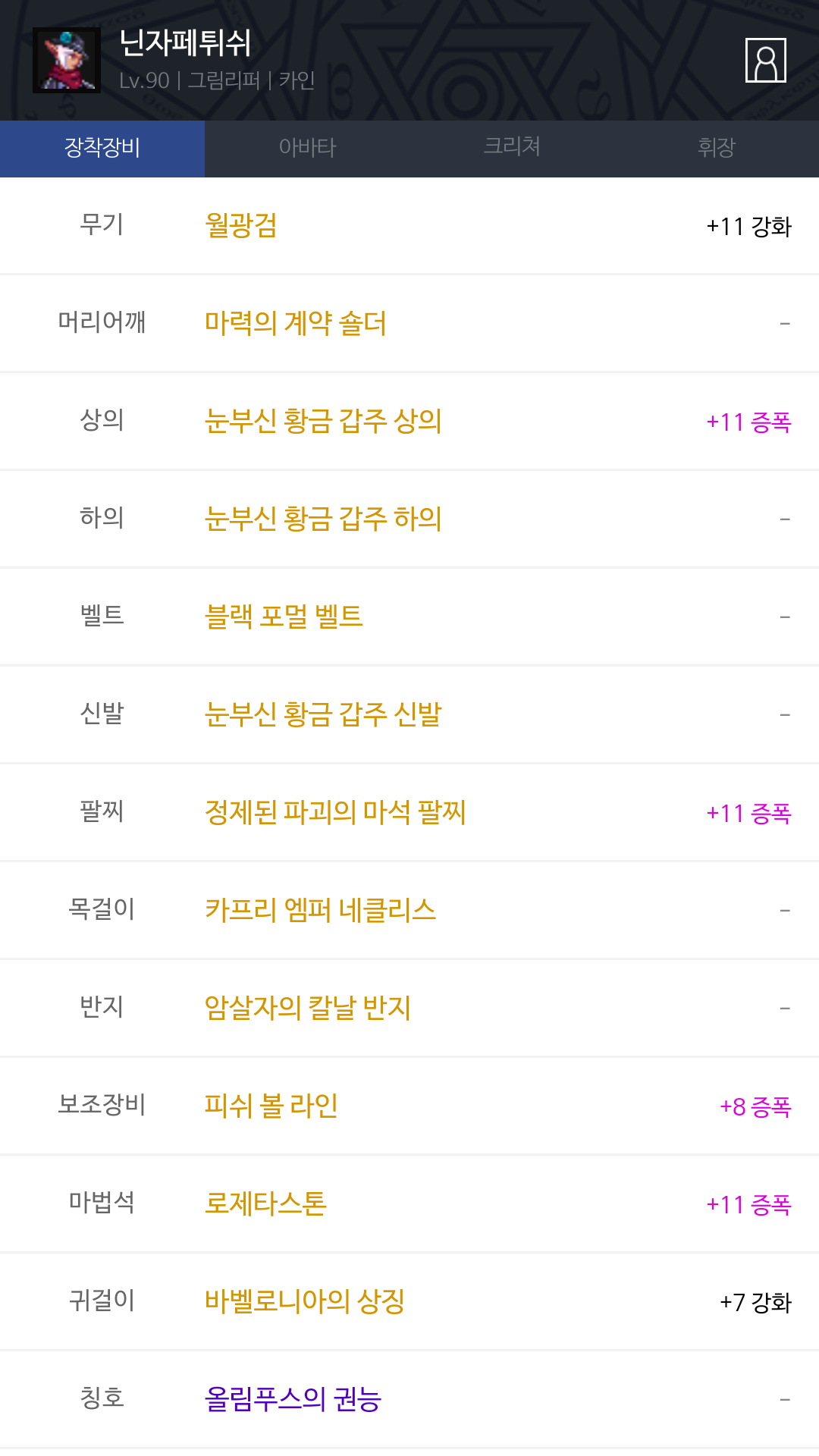This screenshot has width=819, height=1456.
Task: Open 눈부신 황금 갑주 신발 item
Action: coord(409,715)
